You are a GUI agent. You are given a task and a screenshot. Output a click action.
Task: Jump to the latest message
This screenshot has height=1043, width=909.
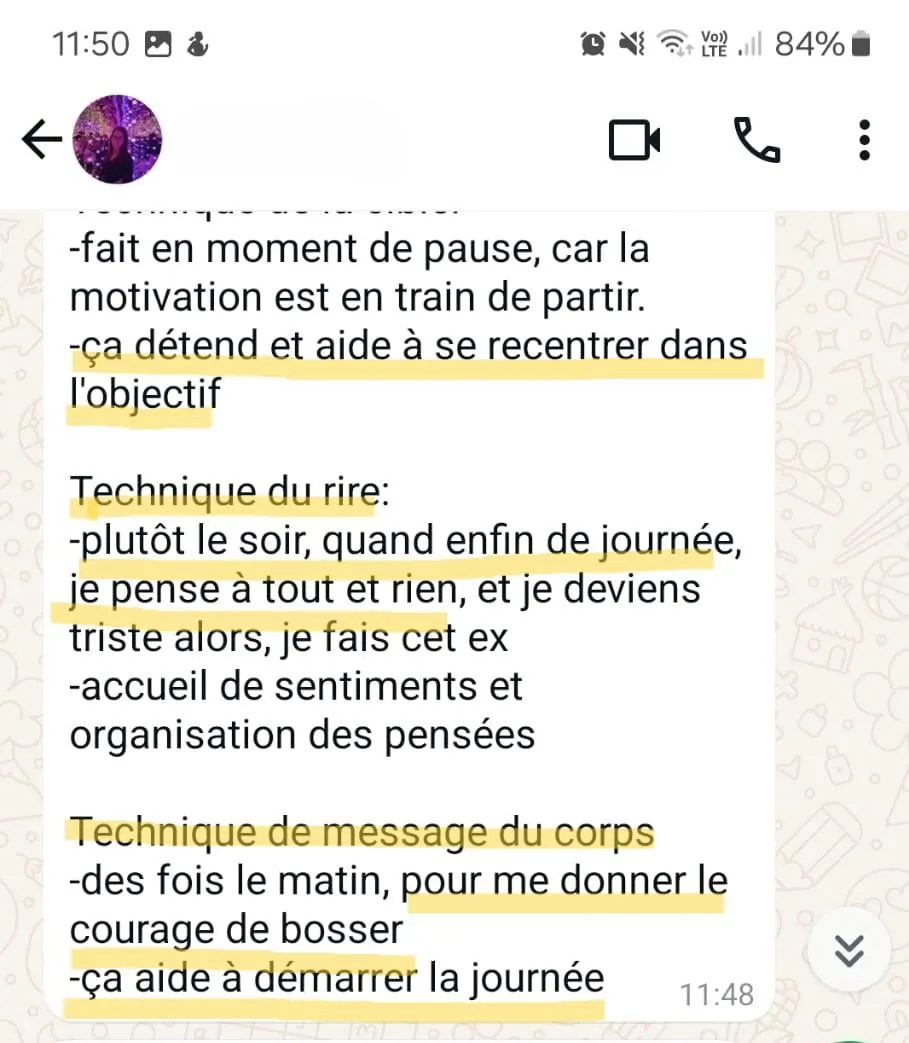tap(849, 951)
